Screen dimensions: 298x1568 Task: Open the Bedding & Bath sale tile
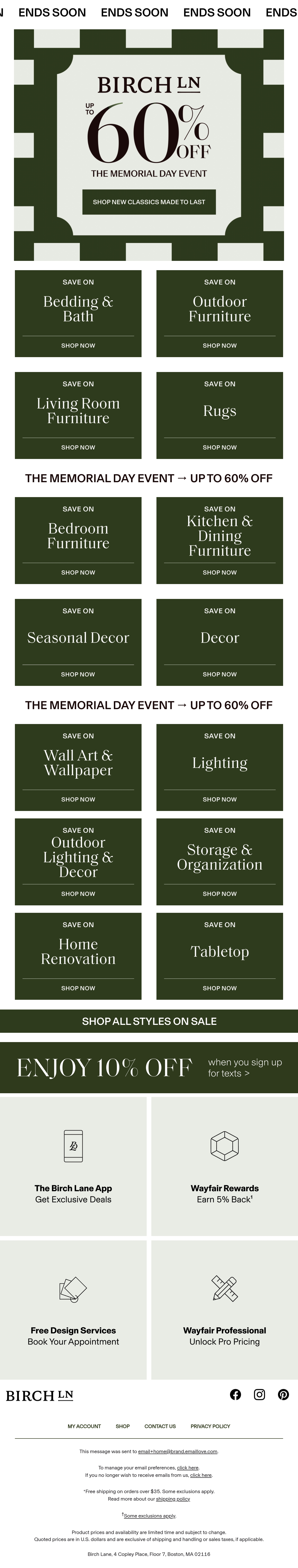tap(78, 313)
